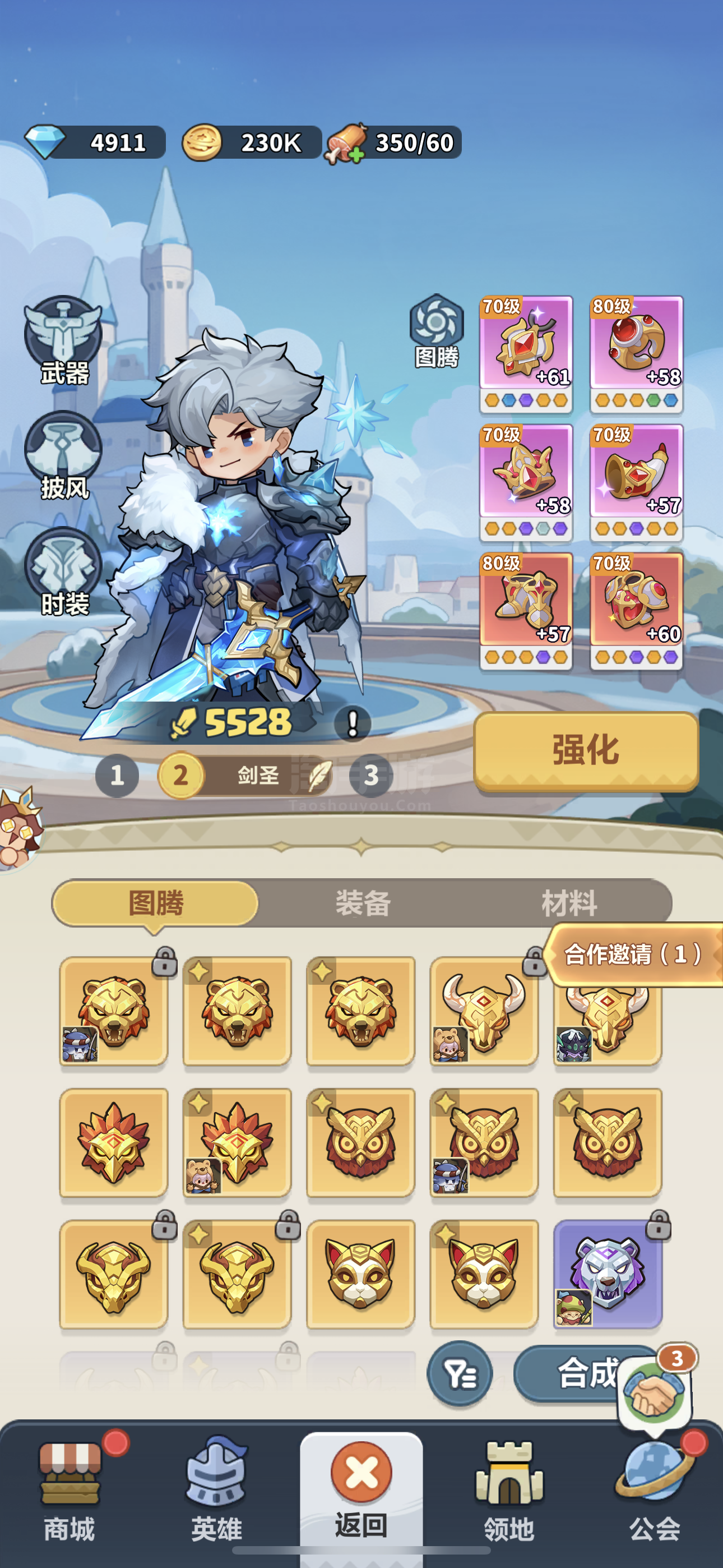Open the 领地 territory tab

(x=509, y=1491)
